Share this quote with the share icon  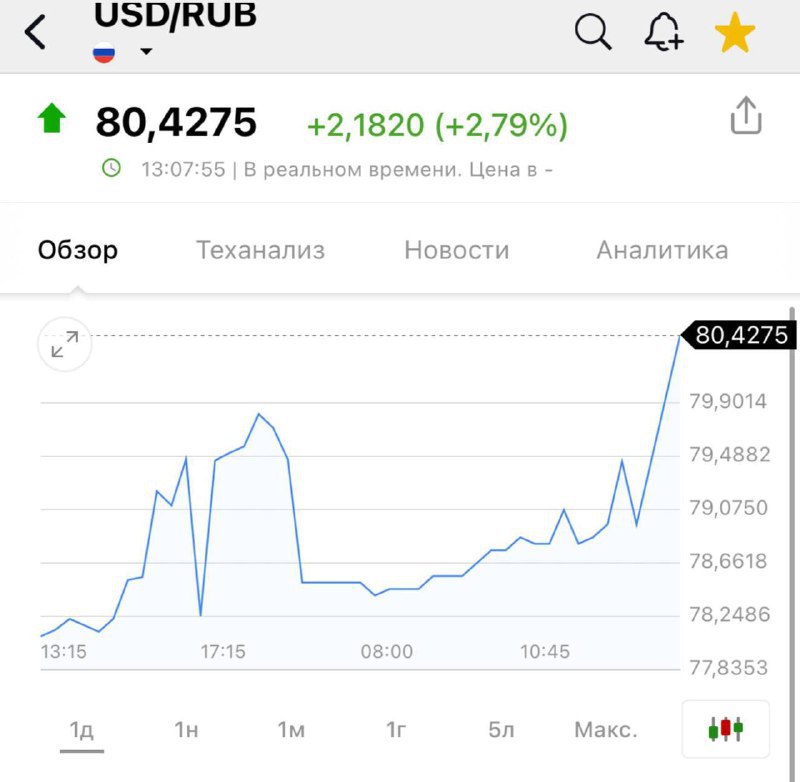(746, 116)
